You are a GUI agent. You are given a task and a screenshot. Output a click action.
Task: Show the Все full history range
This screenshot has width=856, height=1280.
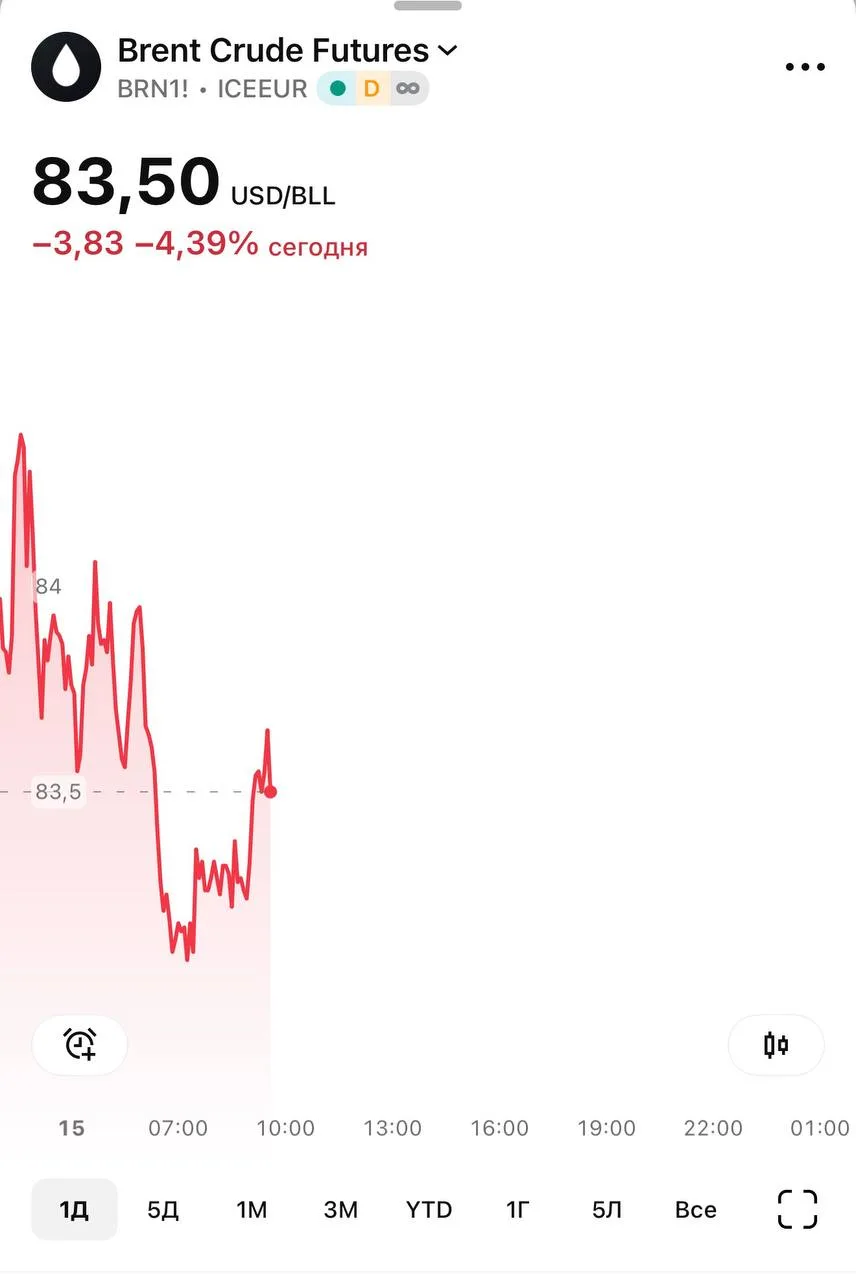696,1210
